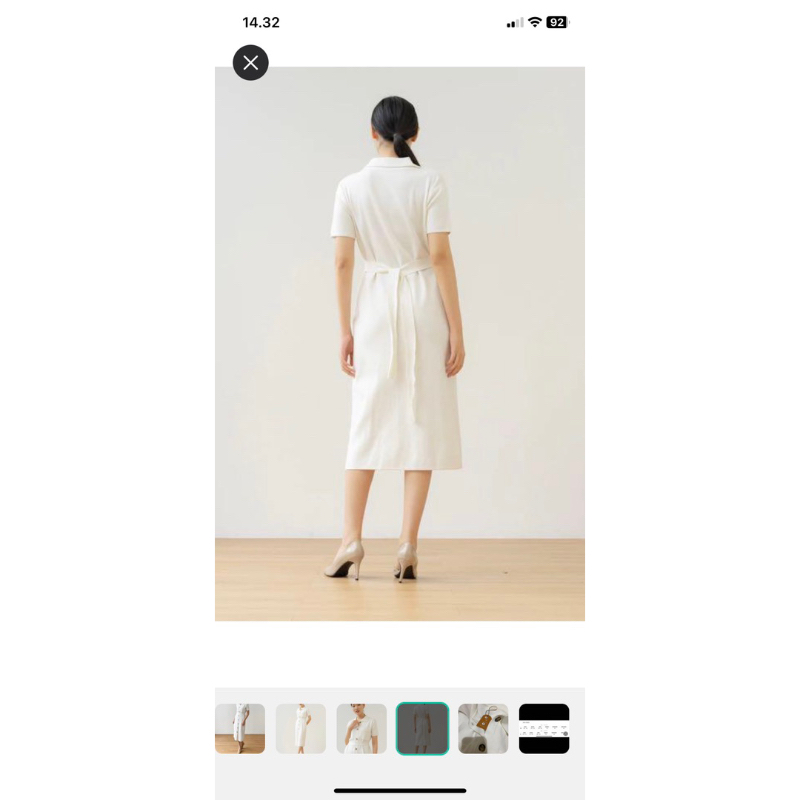Open thumbnail of dress on wooden floor
The height and width of the screenshot is (800, 800).
click(240, 728)
